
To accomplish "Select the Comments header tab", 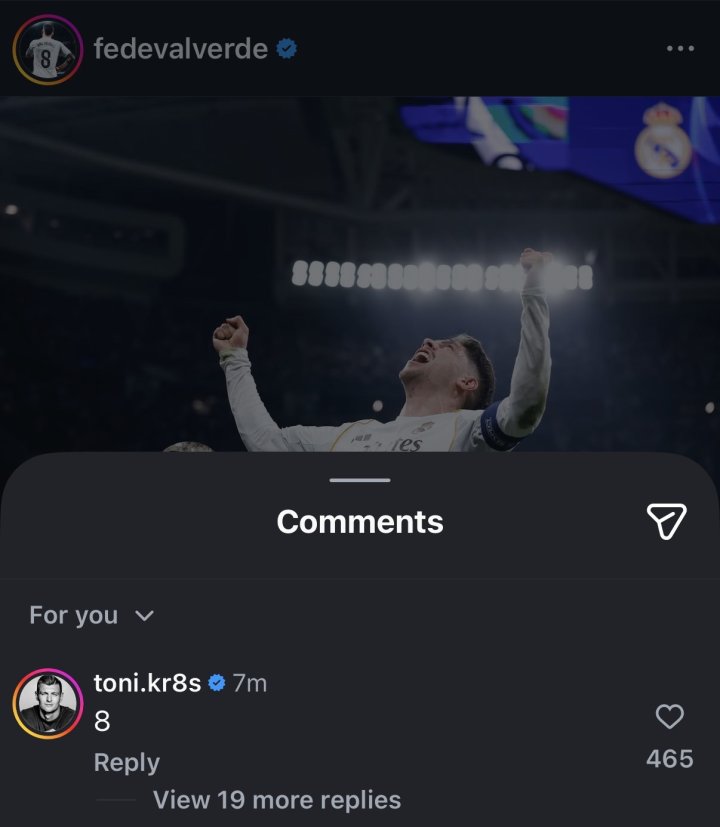I will coord(358,521).
